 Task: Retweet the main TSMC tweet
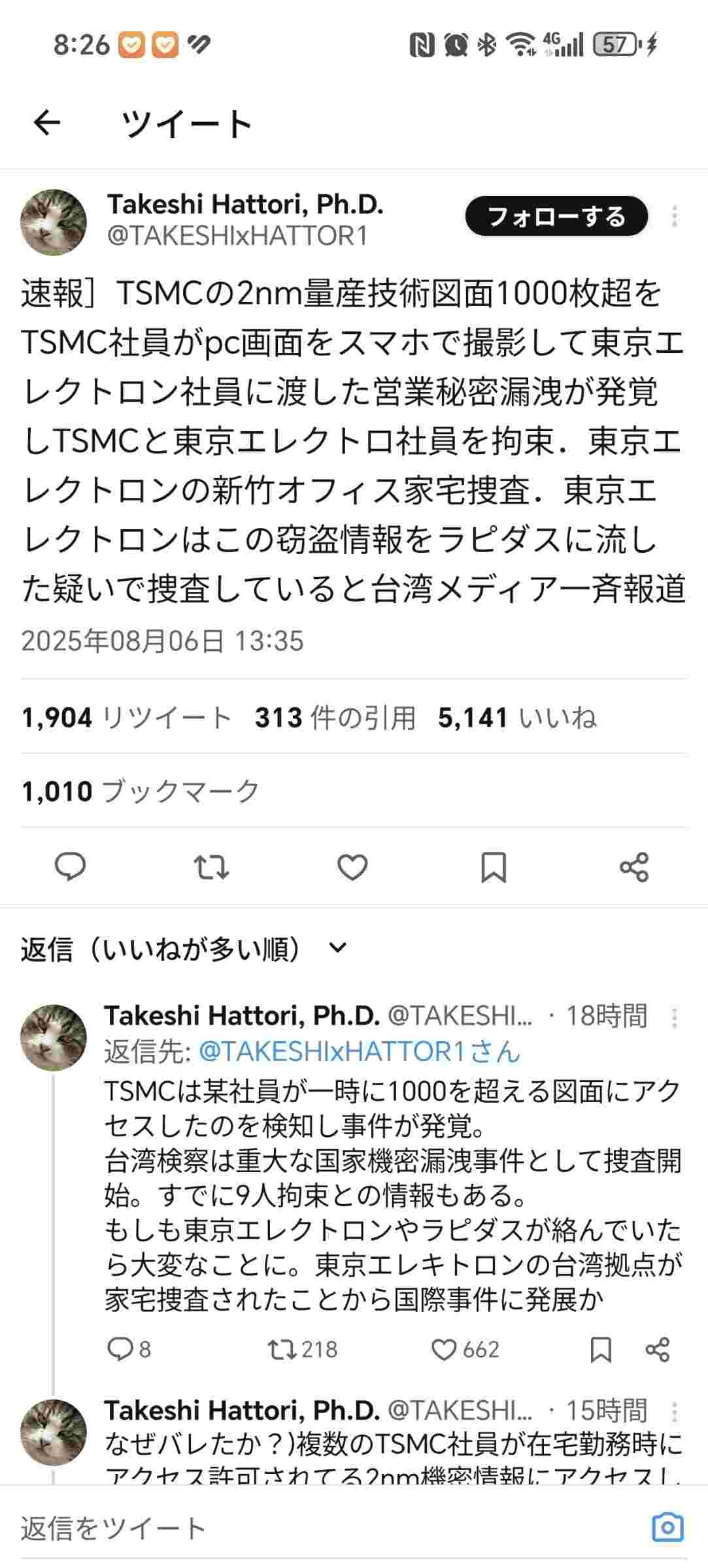[x=211, y=867]
